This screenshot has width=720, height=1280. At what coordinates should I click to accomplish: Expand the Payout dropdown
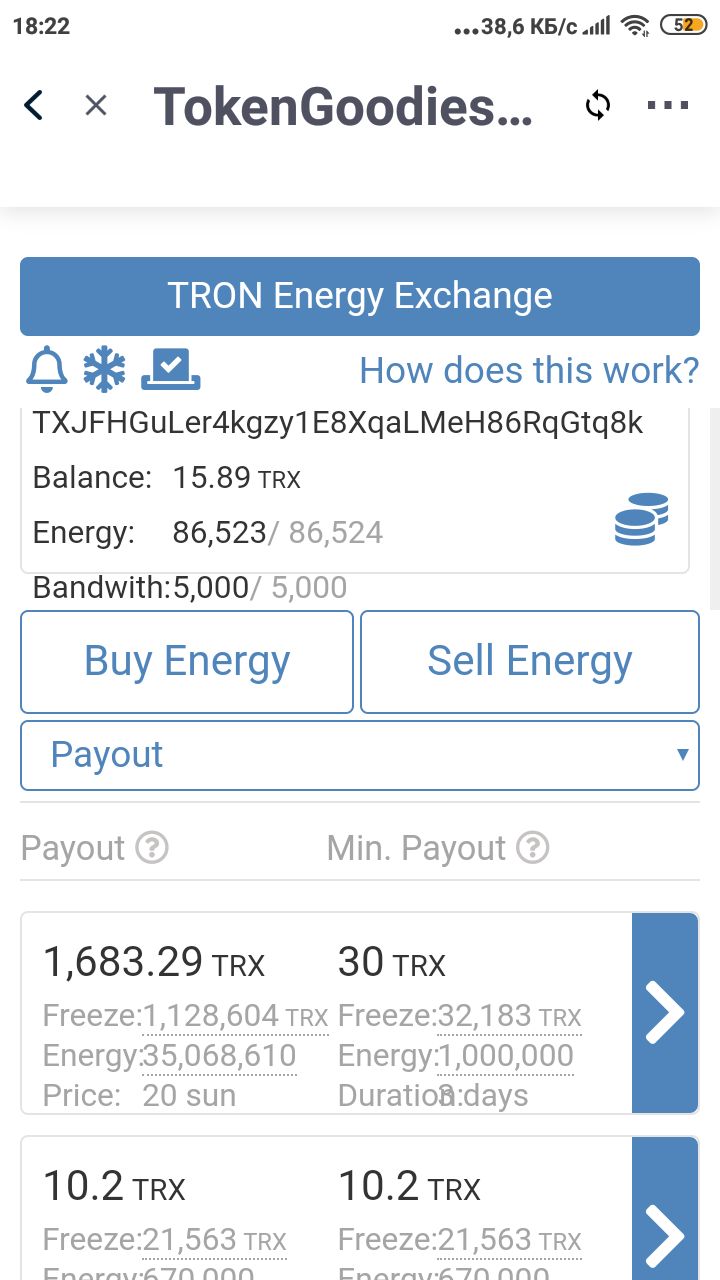click(360, 755)
